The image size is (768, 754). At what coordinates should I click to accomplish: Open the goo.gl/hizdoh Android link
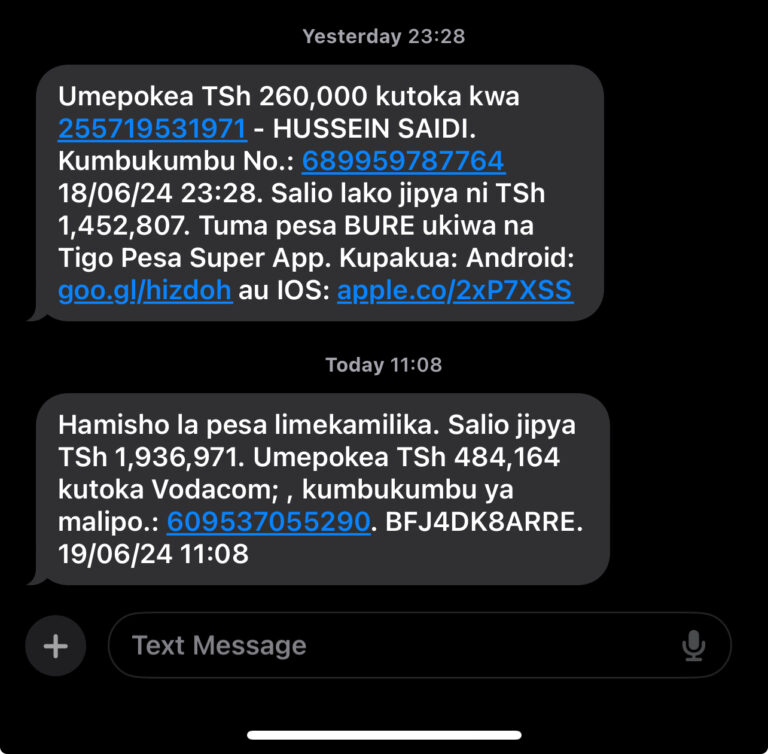(x=145, y=291)
